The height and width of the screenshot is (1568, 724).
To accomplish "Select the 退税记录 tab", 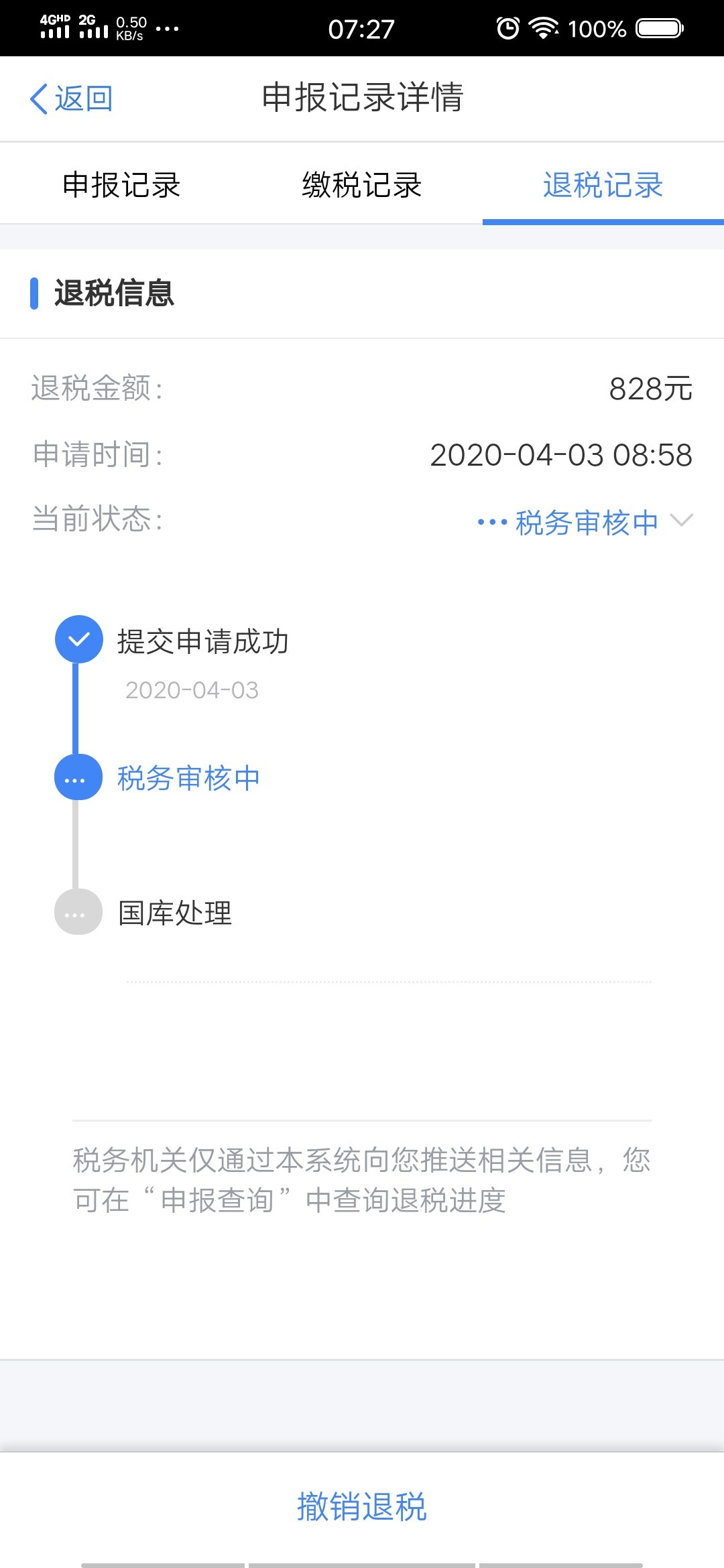I will [603, 185].
